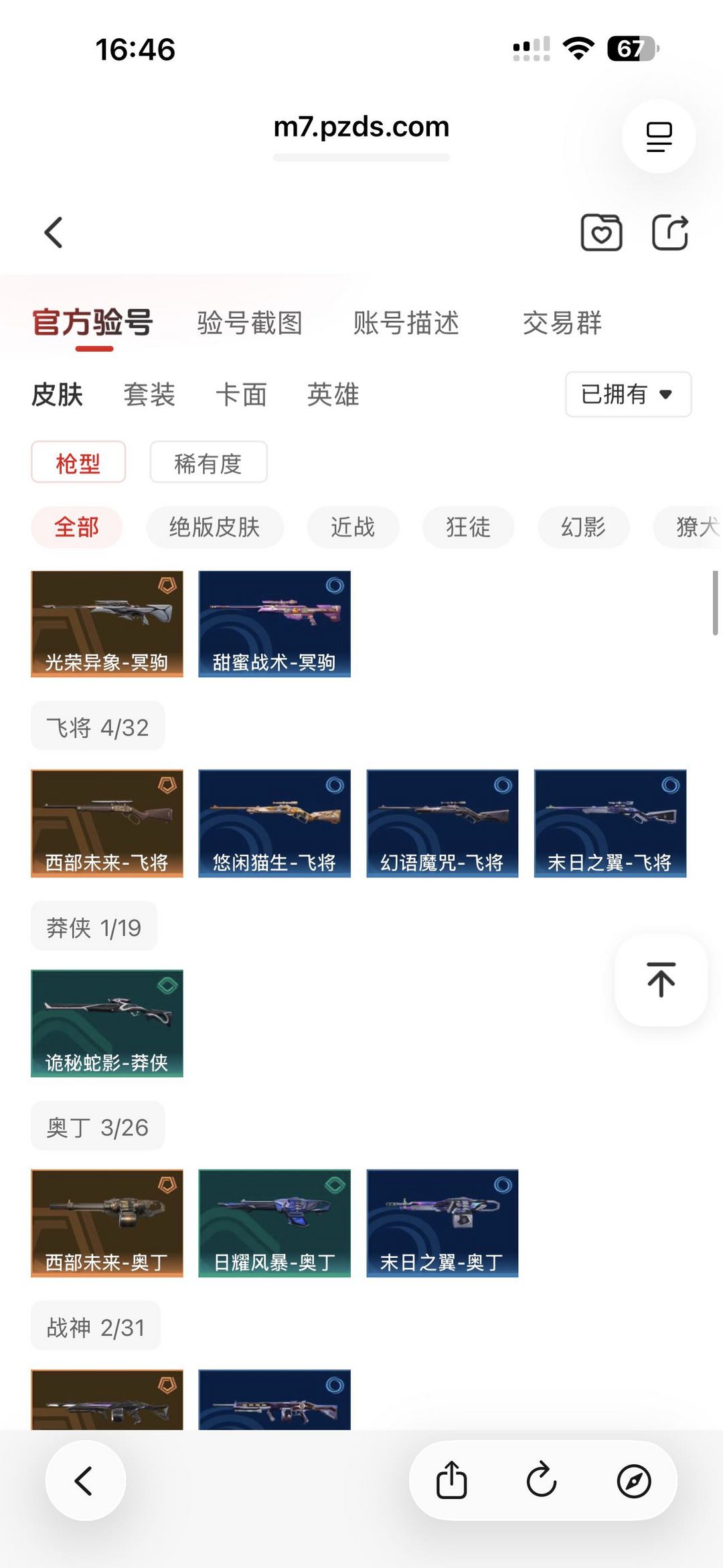Select the 套装 category
Image resolution: width=723 pixels, height=1568 pixels.
(149, 395)
